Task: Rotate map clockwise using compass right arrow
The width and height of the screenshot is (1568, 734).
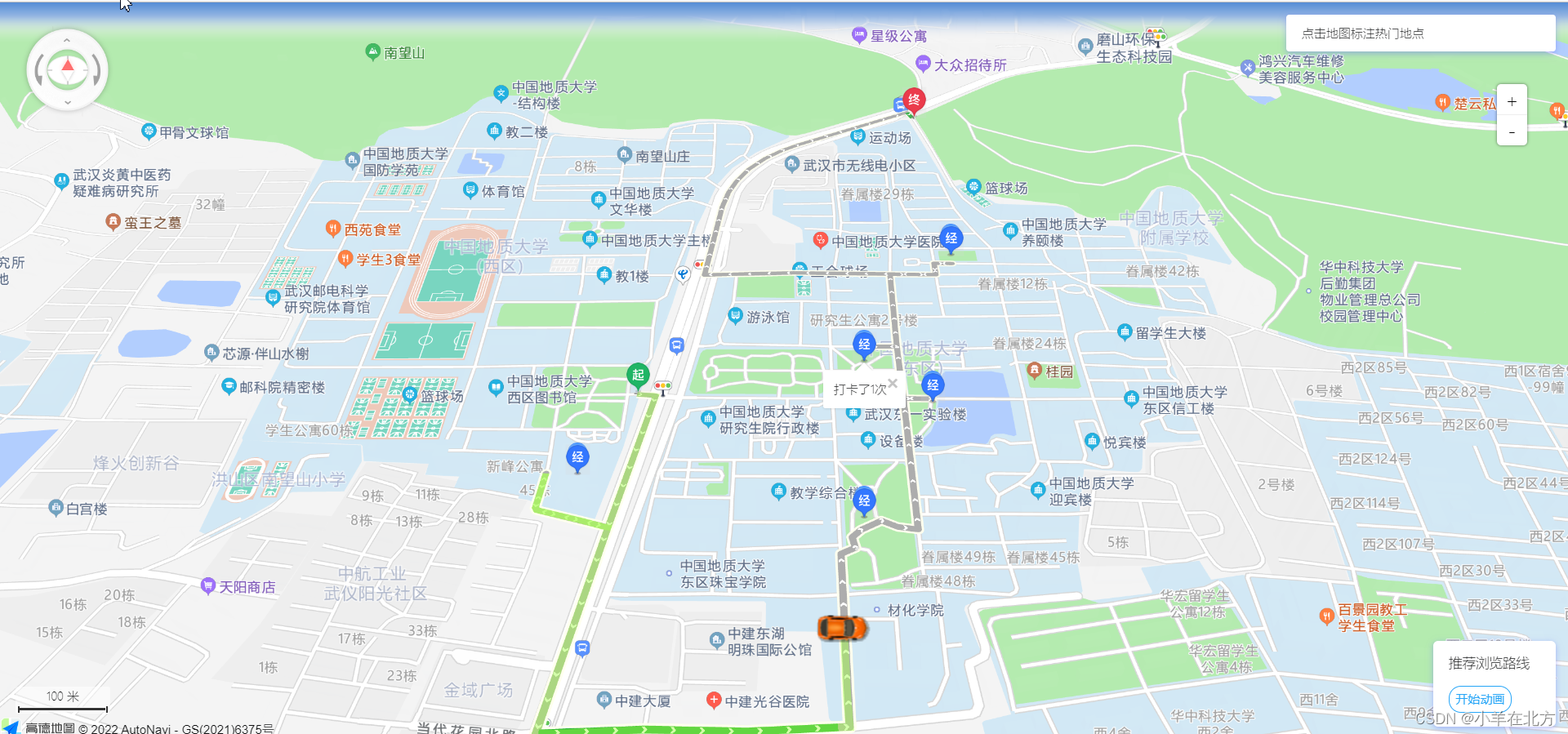Action: point(97,70)
